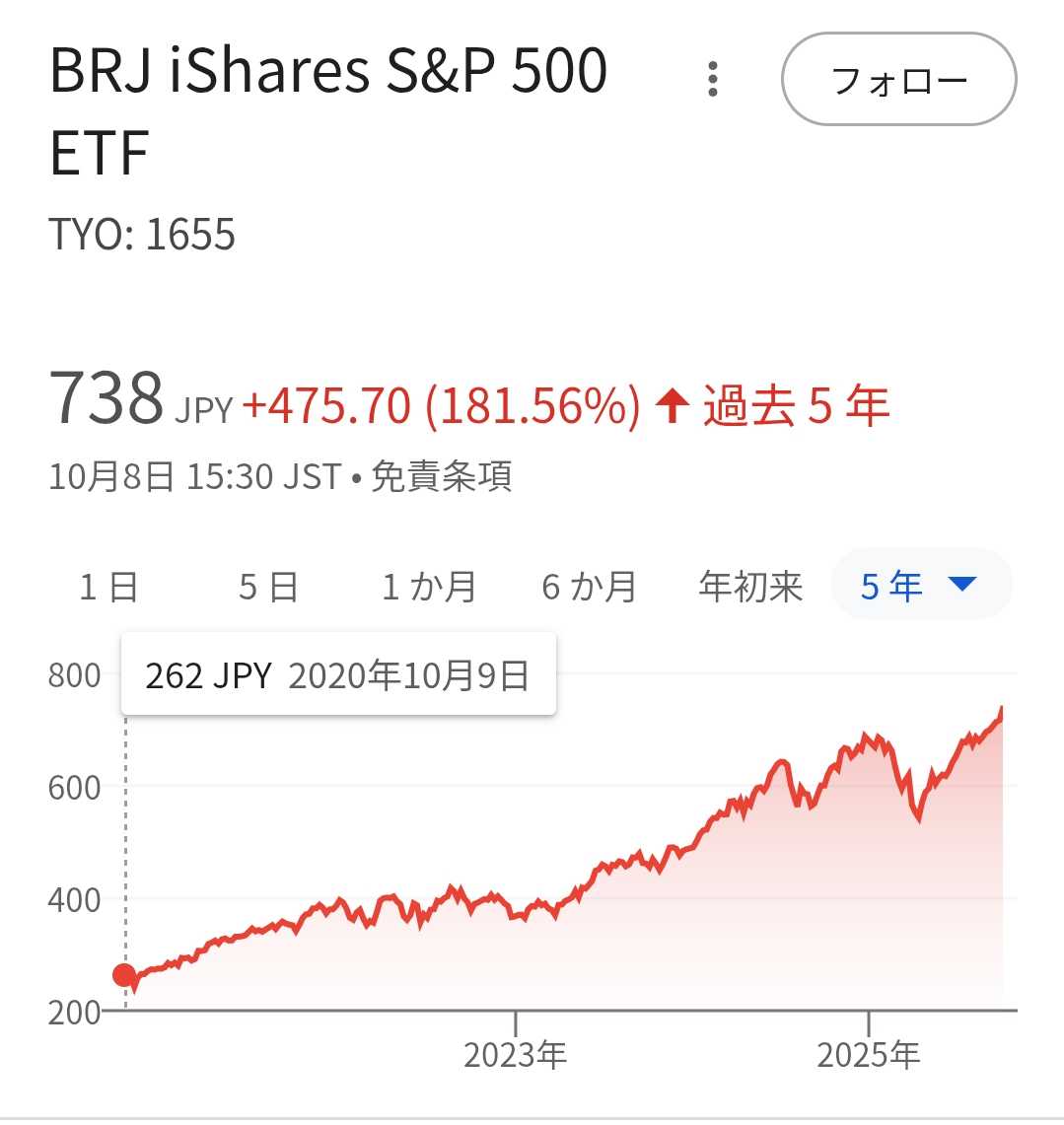The image size is (1064, 1125).
Task: Switch chart to the 1日 range
Action: [108, 587]
